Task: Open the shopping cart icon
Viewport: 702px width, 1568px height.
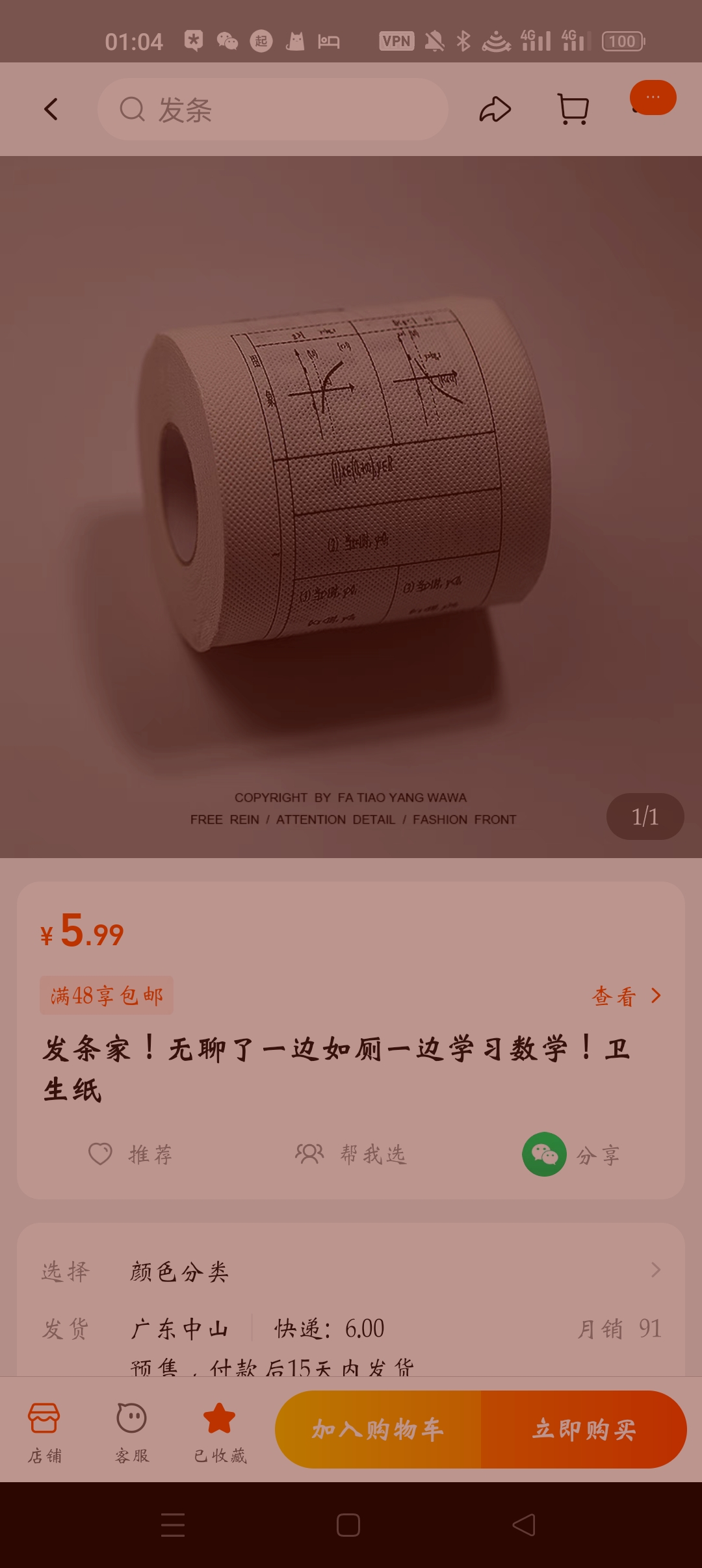Action: [573, 109]
